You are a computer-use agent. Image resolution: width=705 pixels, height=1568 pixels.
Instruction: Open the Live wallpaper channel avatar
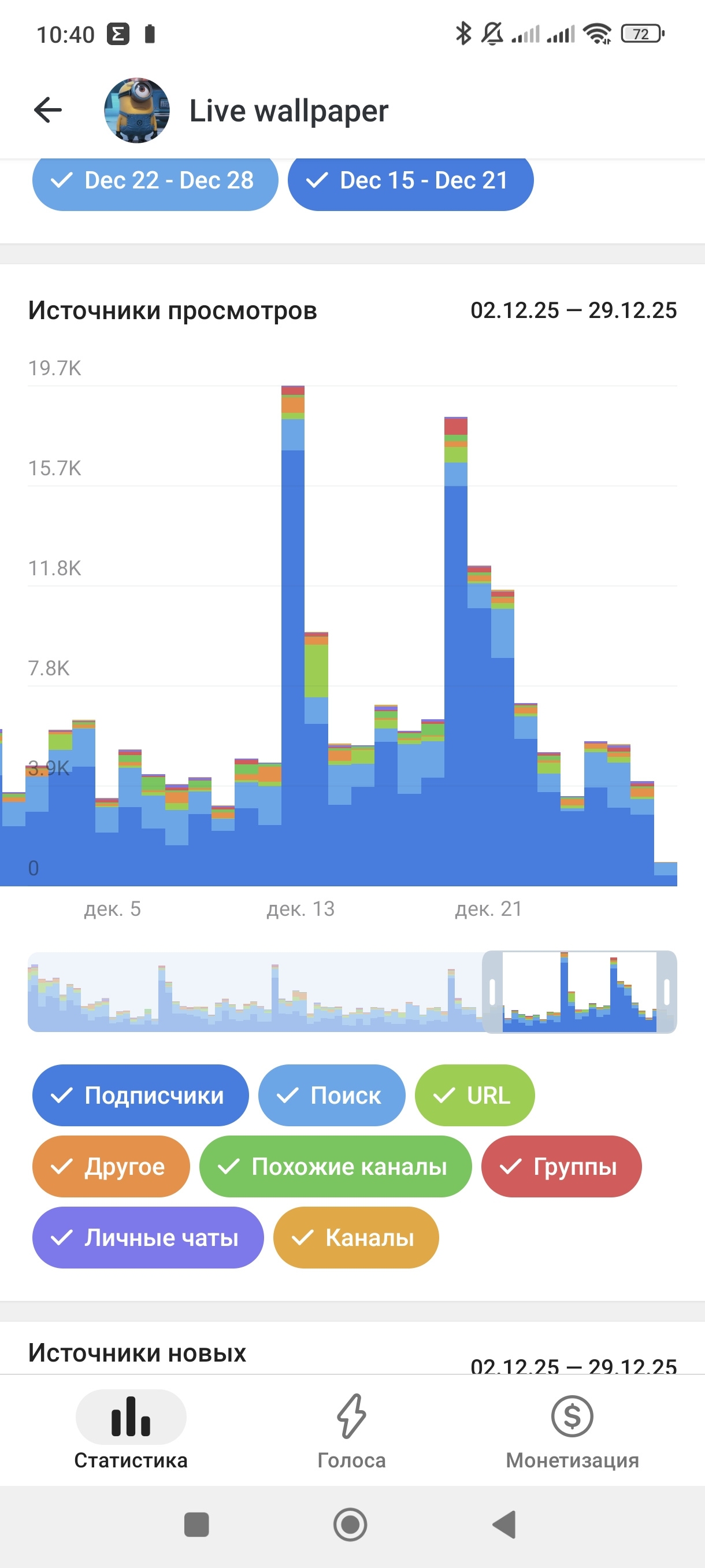point(136,110)
